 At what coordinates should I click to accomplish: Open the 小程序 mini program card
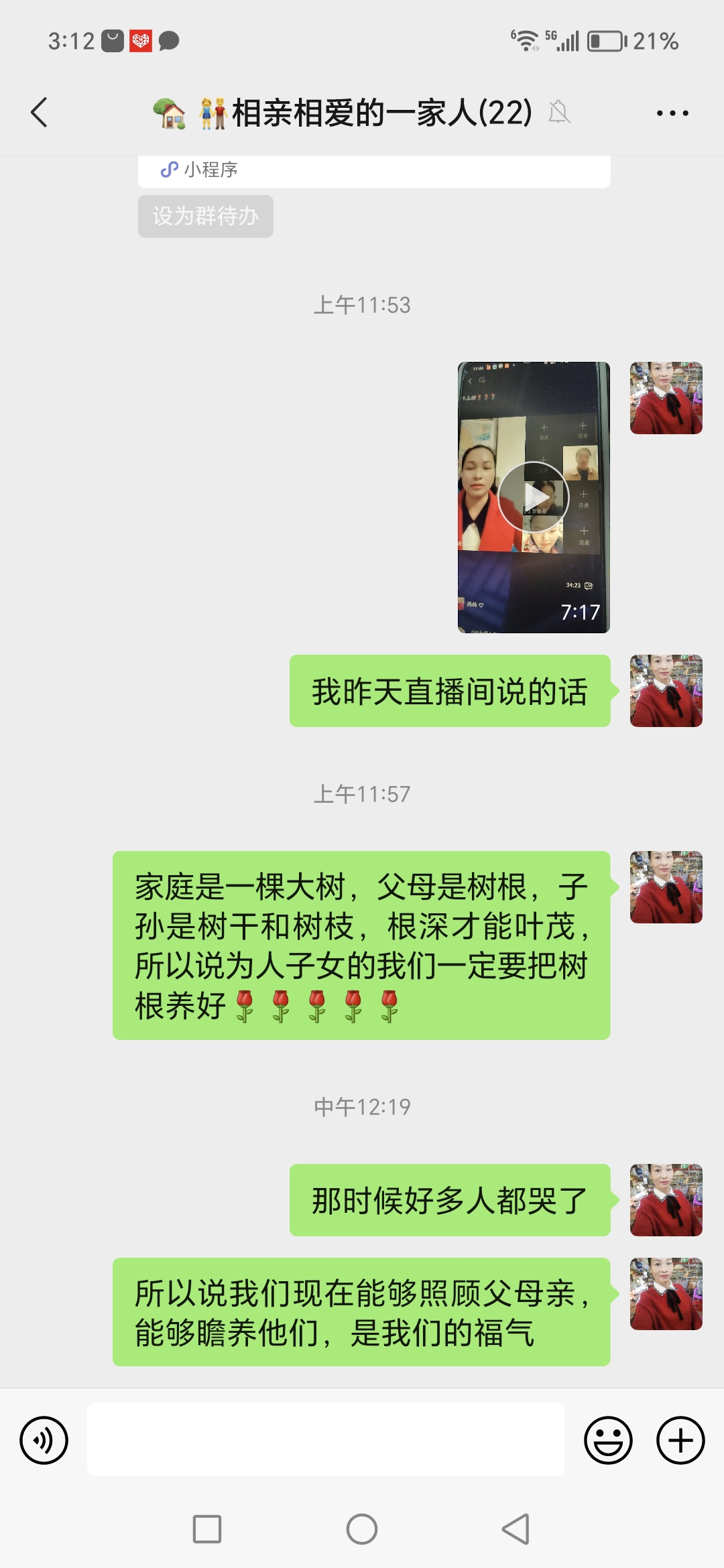(373, 170)
